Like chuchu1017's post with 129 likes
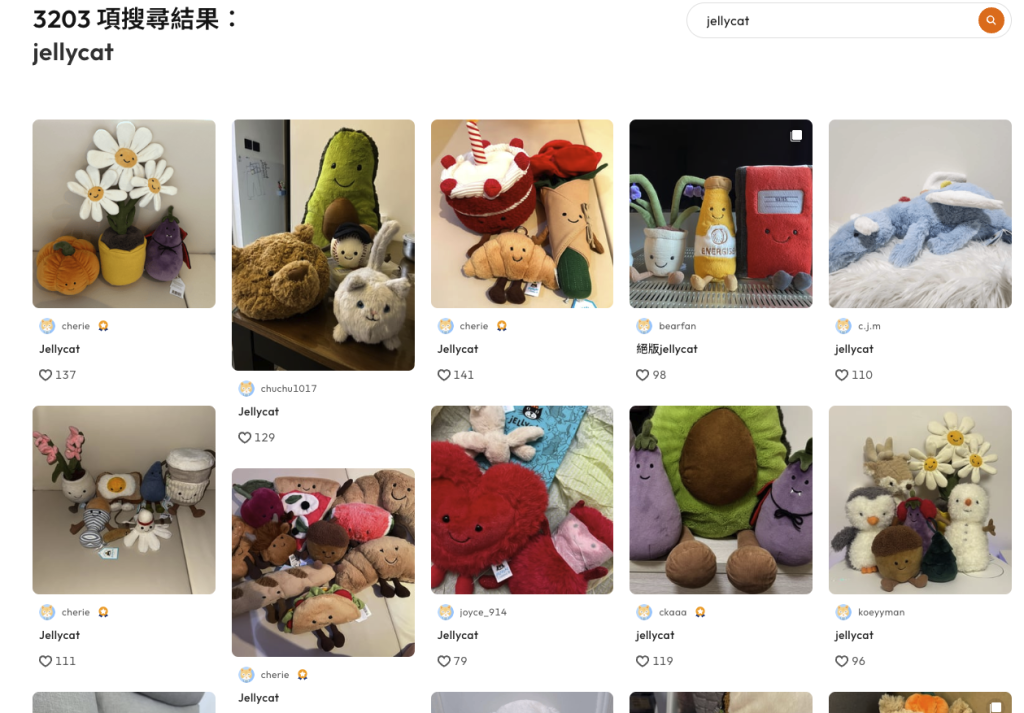The height and width of the screenshot is (713, 1024). [245, 438]
